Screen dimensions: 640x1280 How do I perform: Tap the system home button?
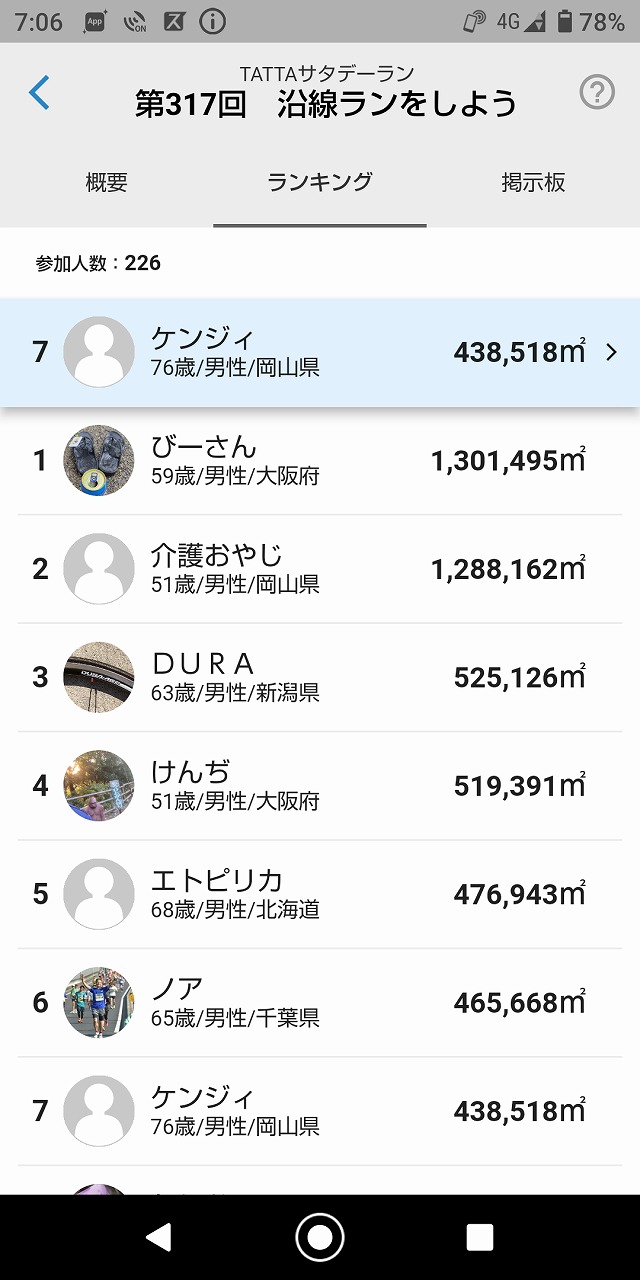pos(320,1237)
